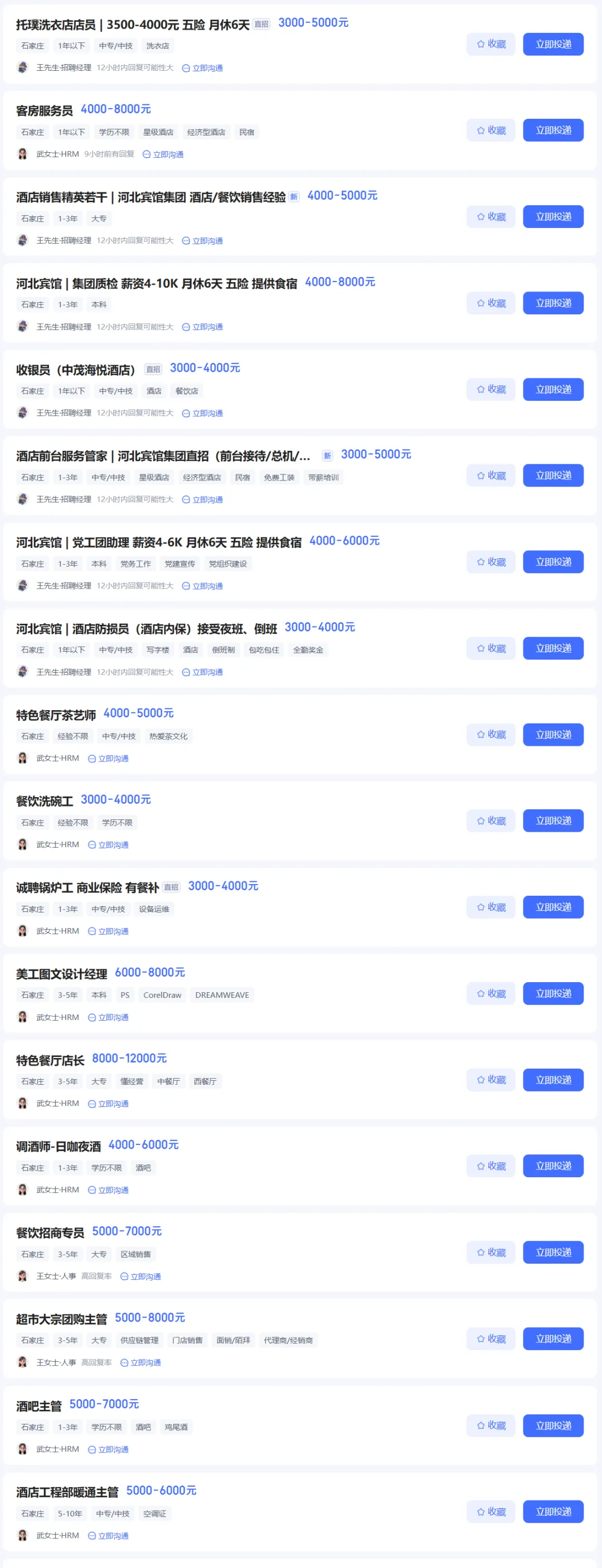The width and height of the screenshot is (602, 1568).
Task: Chat now about the 酒店防损员 job
Action: (x=203, y=672)
